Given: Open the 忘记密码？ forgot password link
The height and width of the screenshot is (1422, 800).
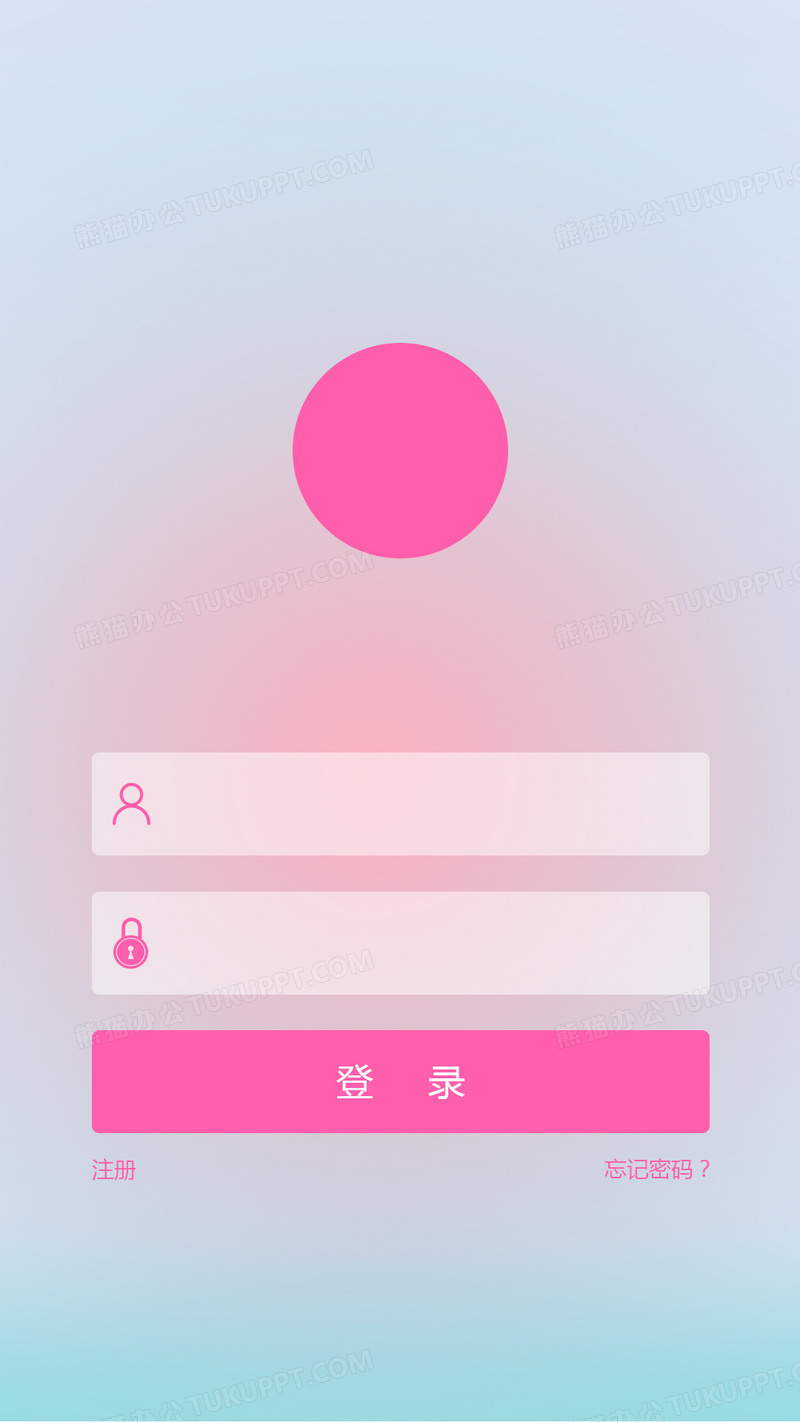Looking at the screenshot, I should pyautogui.click(x=657, y=1169).
